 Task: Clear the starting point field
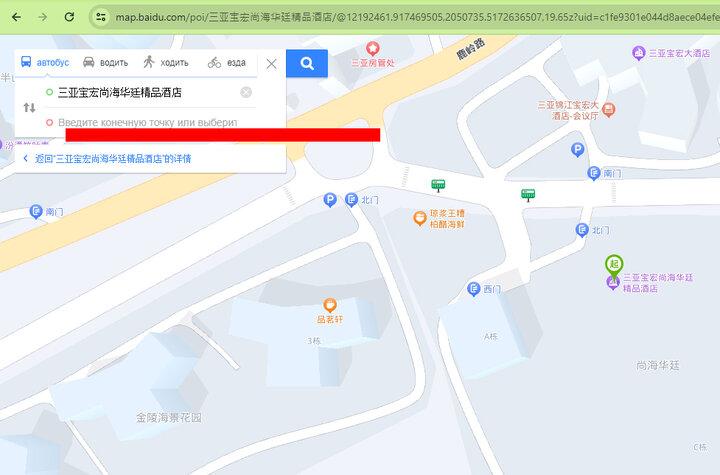[x=246, y=93]
